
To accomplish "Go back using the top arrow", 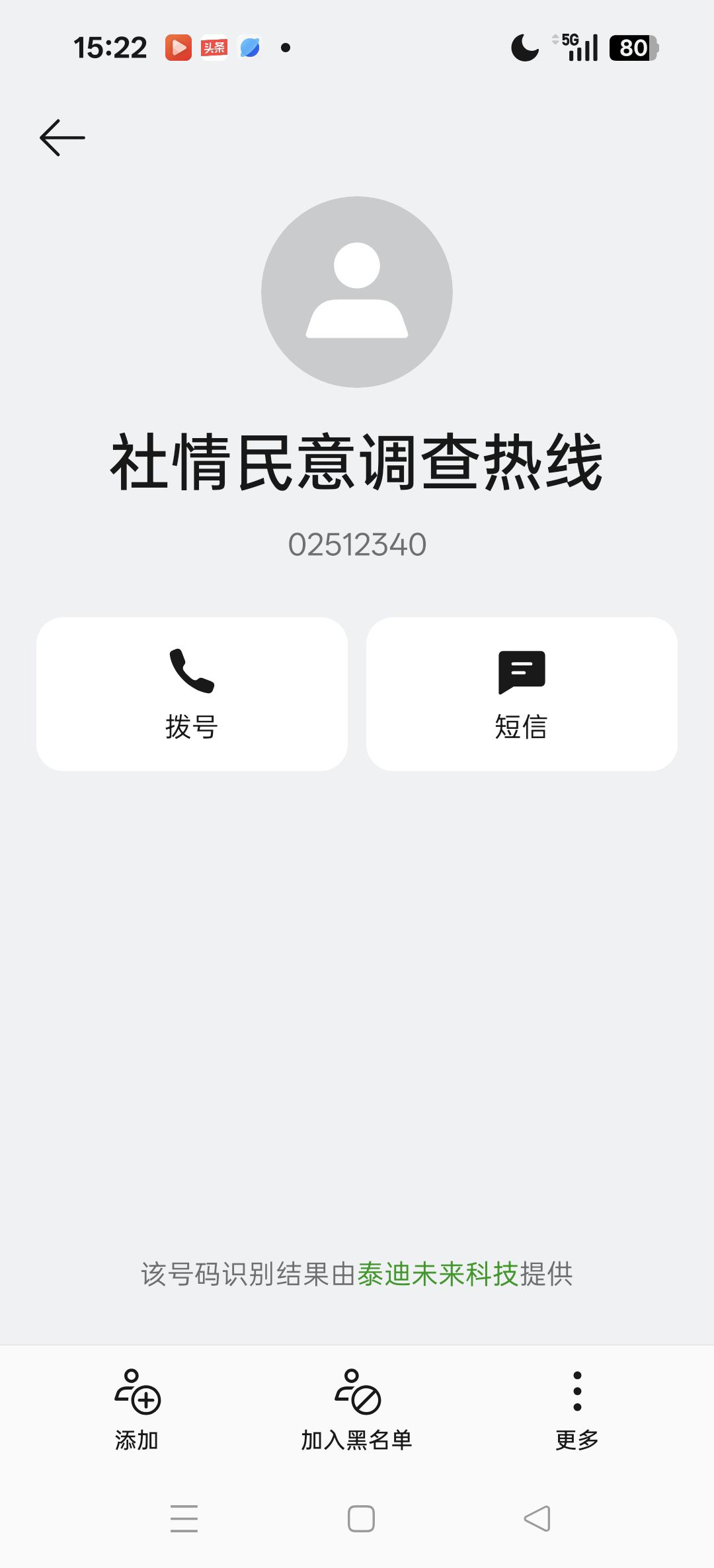I will 63,137.
